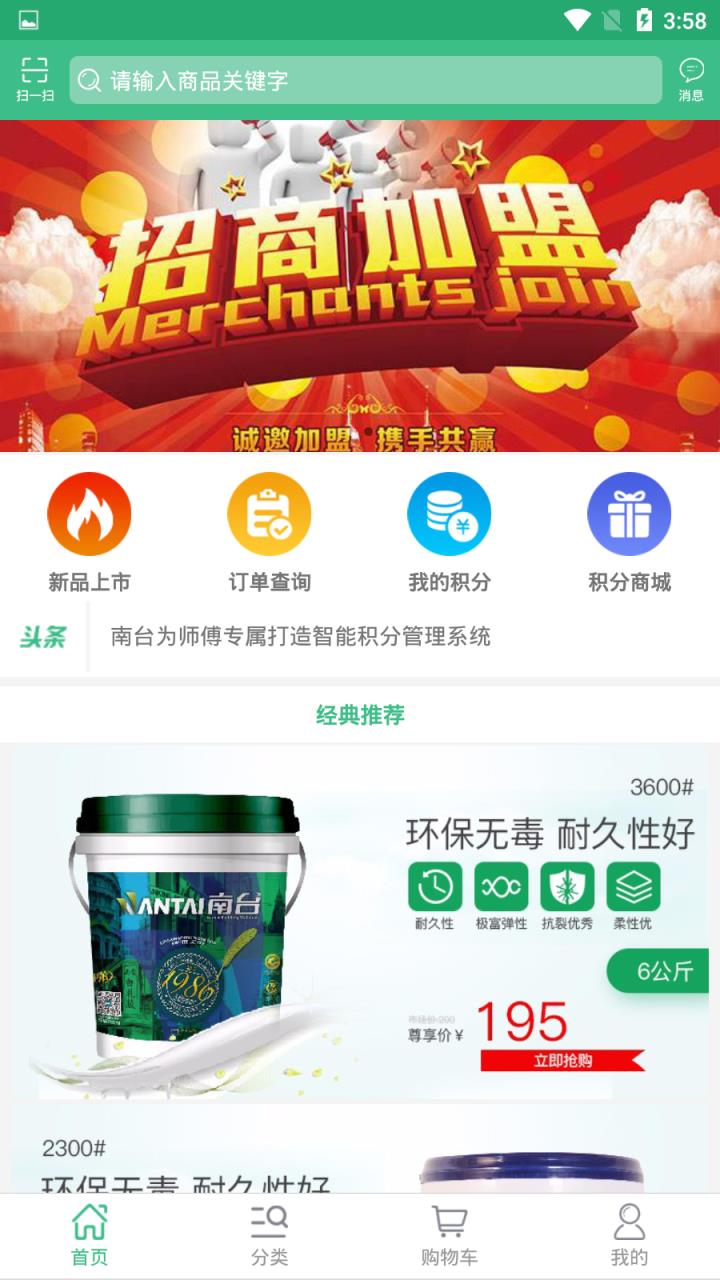Check 我的积分 points balance

tap(449, 512)
